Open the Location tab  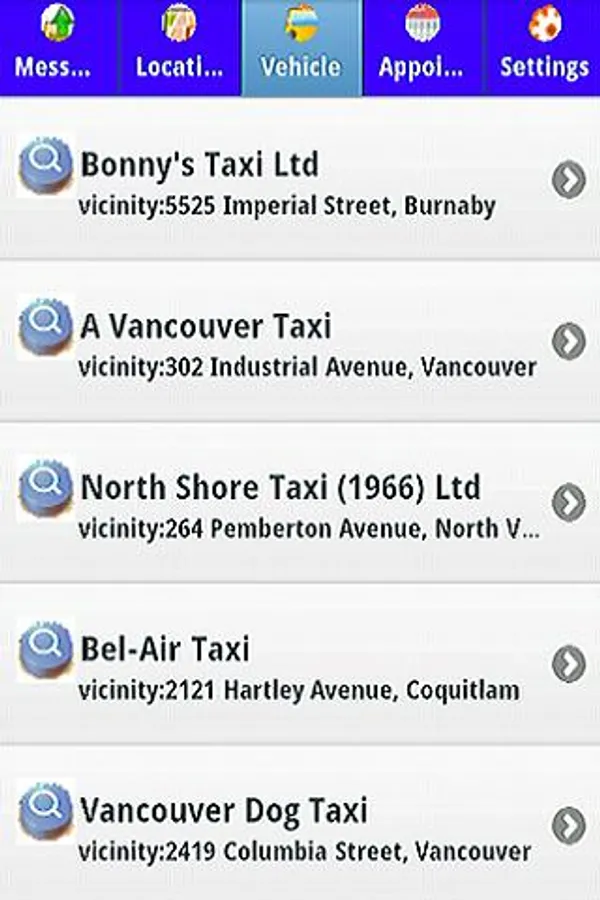tap(180, 47)
